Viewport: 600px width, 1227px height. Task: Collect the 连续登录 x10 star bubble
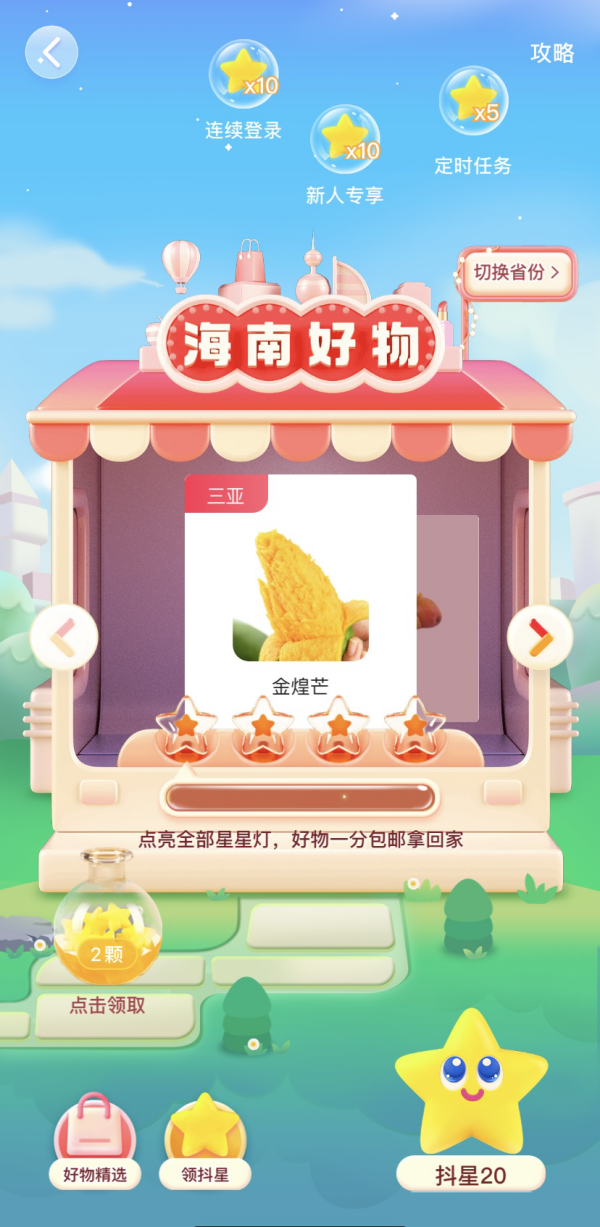[x=244, y=76]
